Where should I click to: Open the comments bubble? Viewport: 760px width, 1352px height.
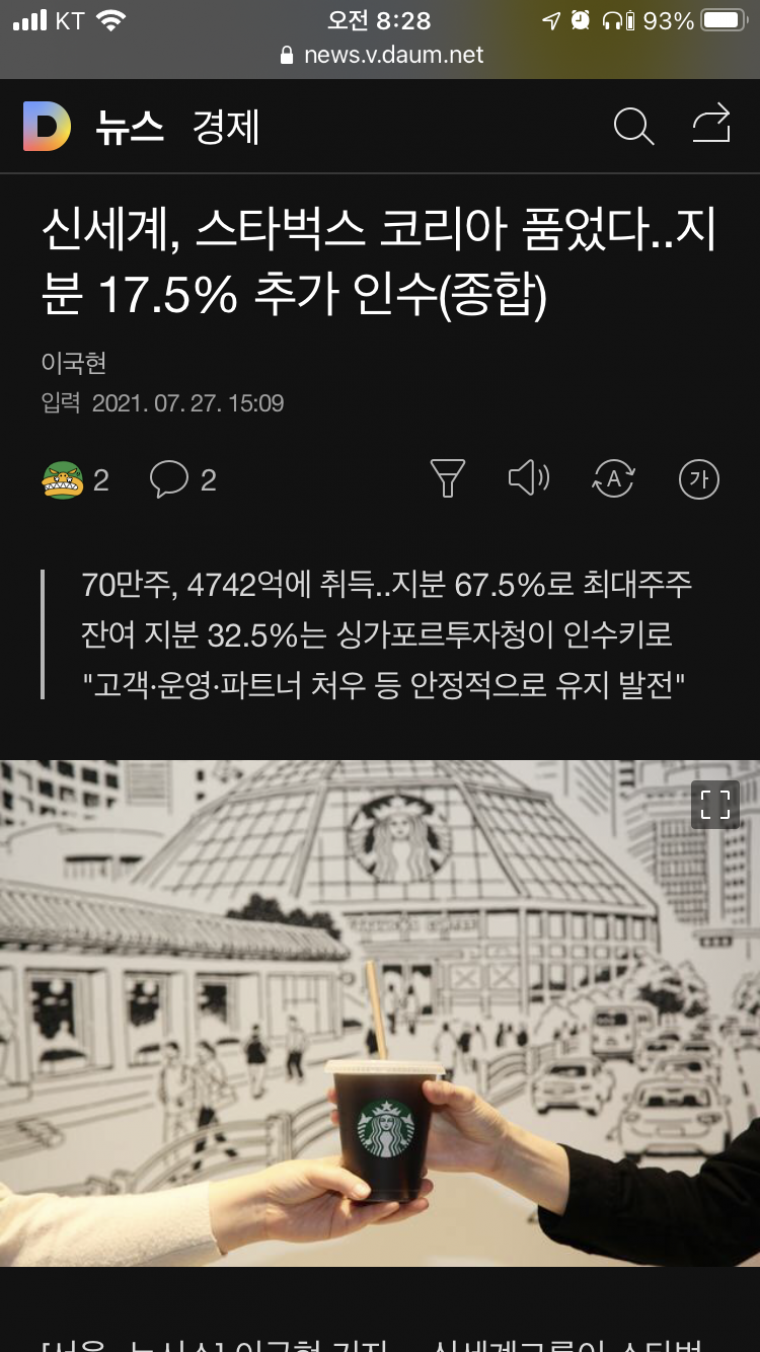click(x=169, y=480)
